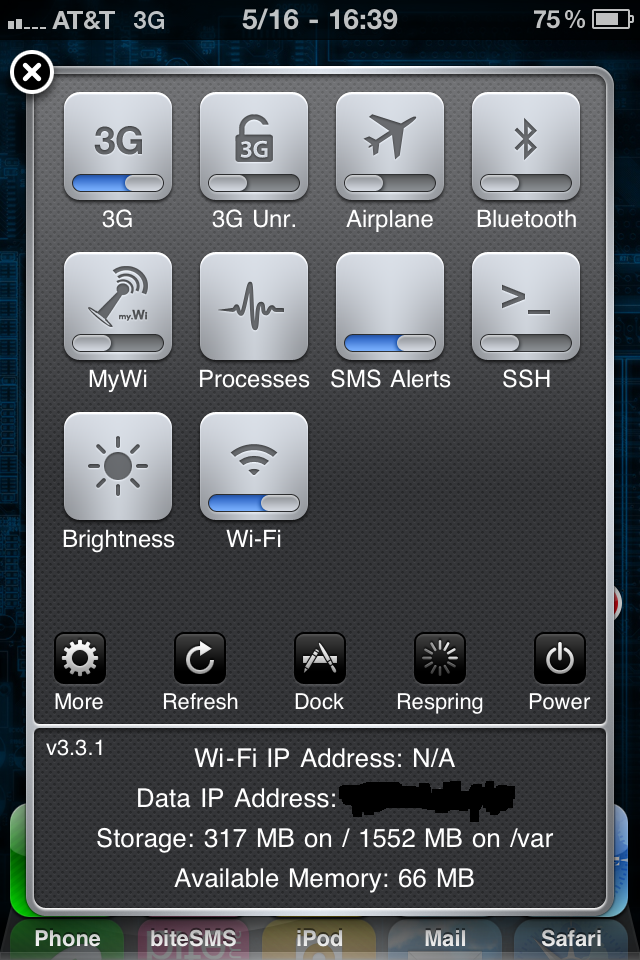Turn off the 3G toggle
Image resolution: width=640 pixels, height=960 pixels.
(118, 147)
